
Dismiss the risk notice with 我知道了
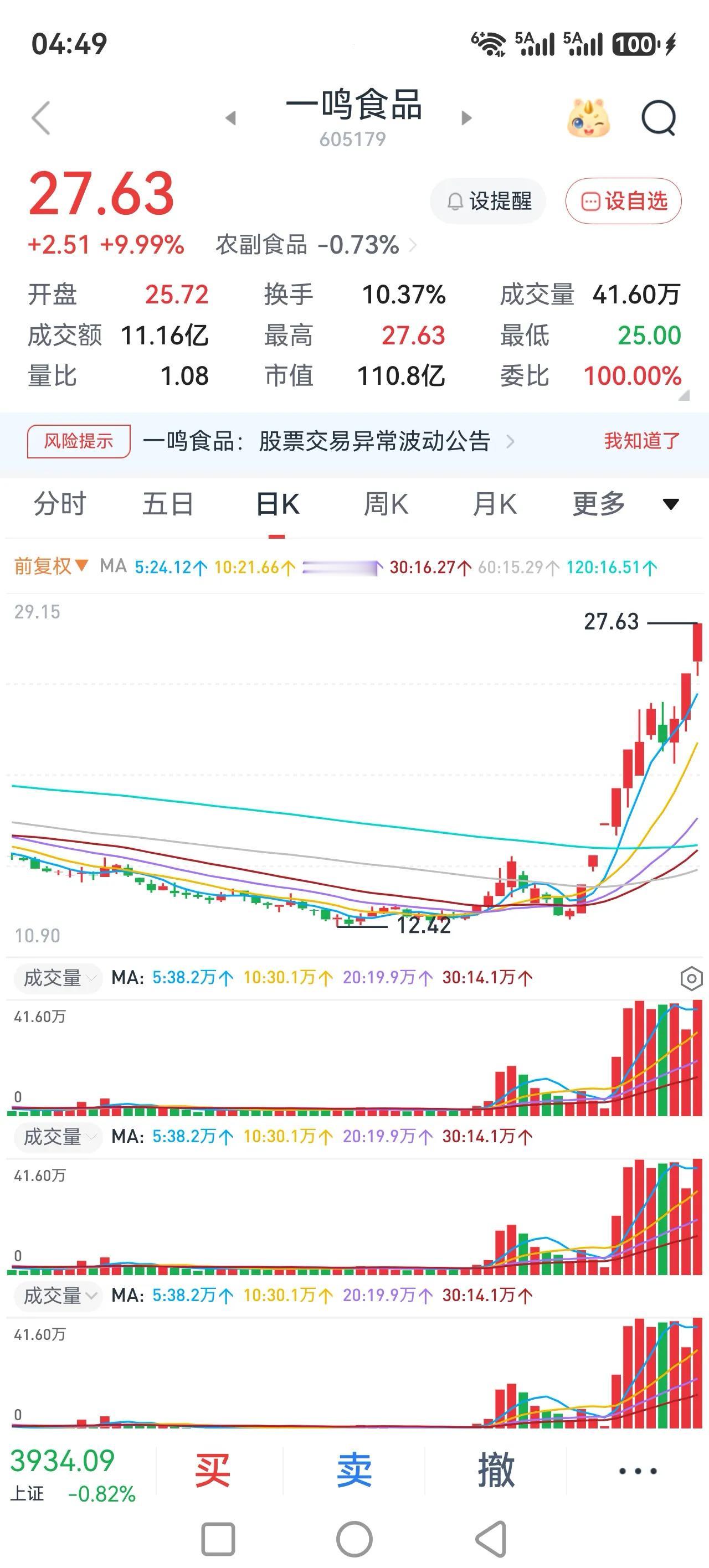642,441
